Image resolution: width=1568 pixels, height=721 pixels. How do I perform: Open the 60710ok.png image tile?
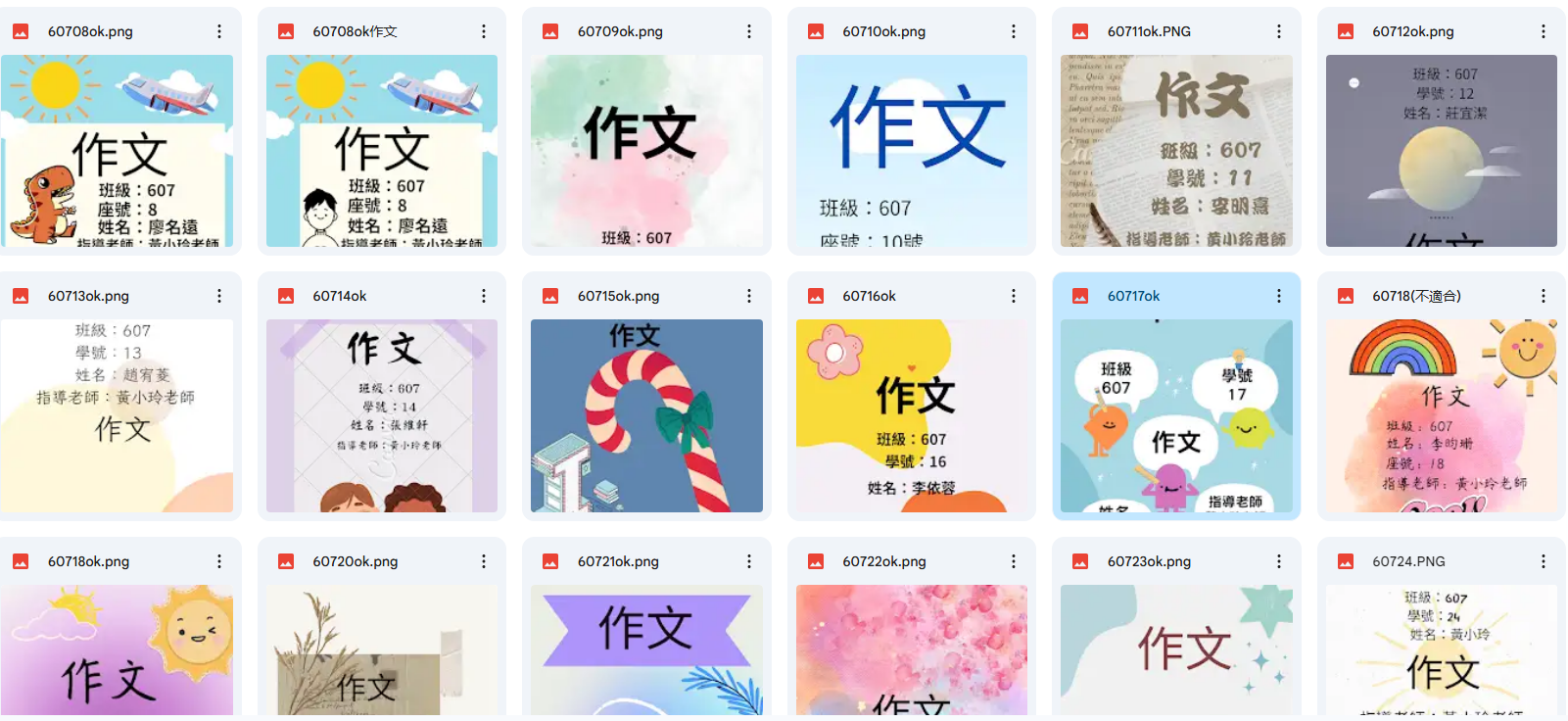(x=911, y=150)
